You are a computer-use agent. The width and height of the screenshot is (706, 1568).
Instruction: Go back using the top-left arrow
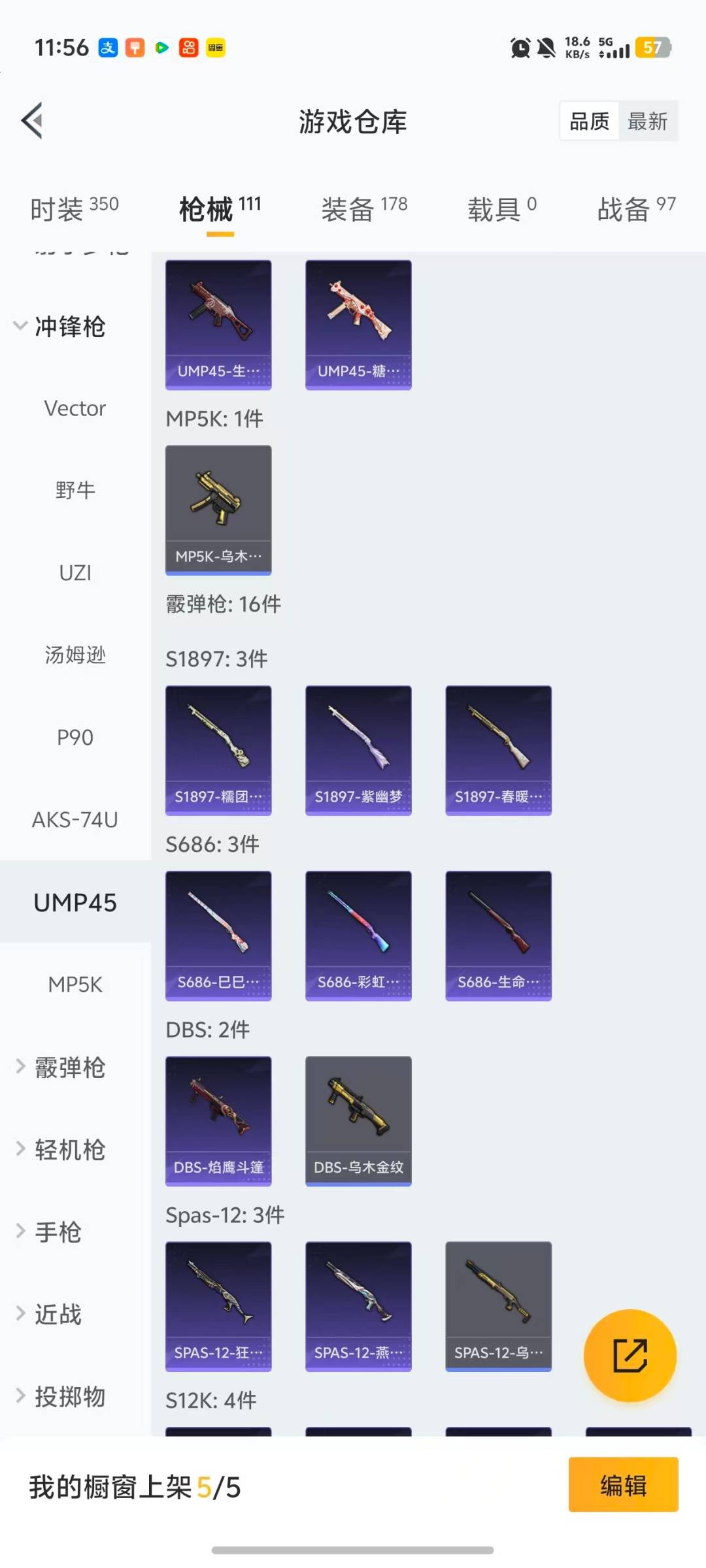tap(33, 121)
